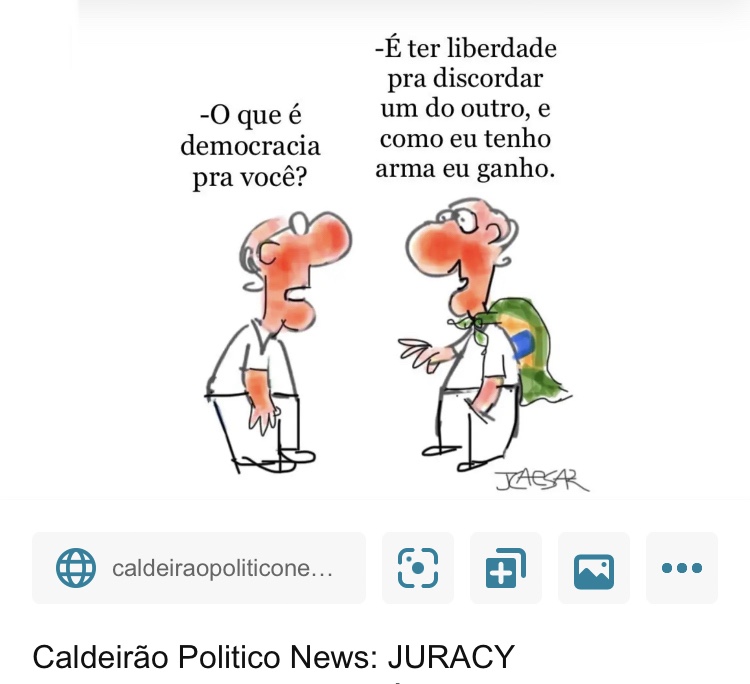Open the image view icon
The height and width of the screenshot is (684, 750).
594,568
